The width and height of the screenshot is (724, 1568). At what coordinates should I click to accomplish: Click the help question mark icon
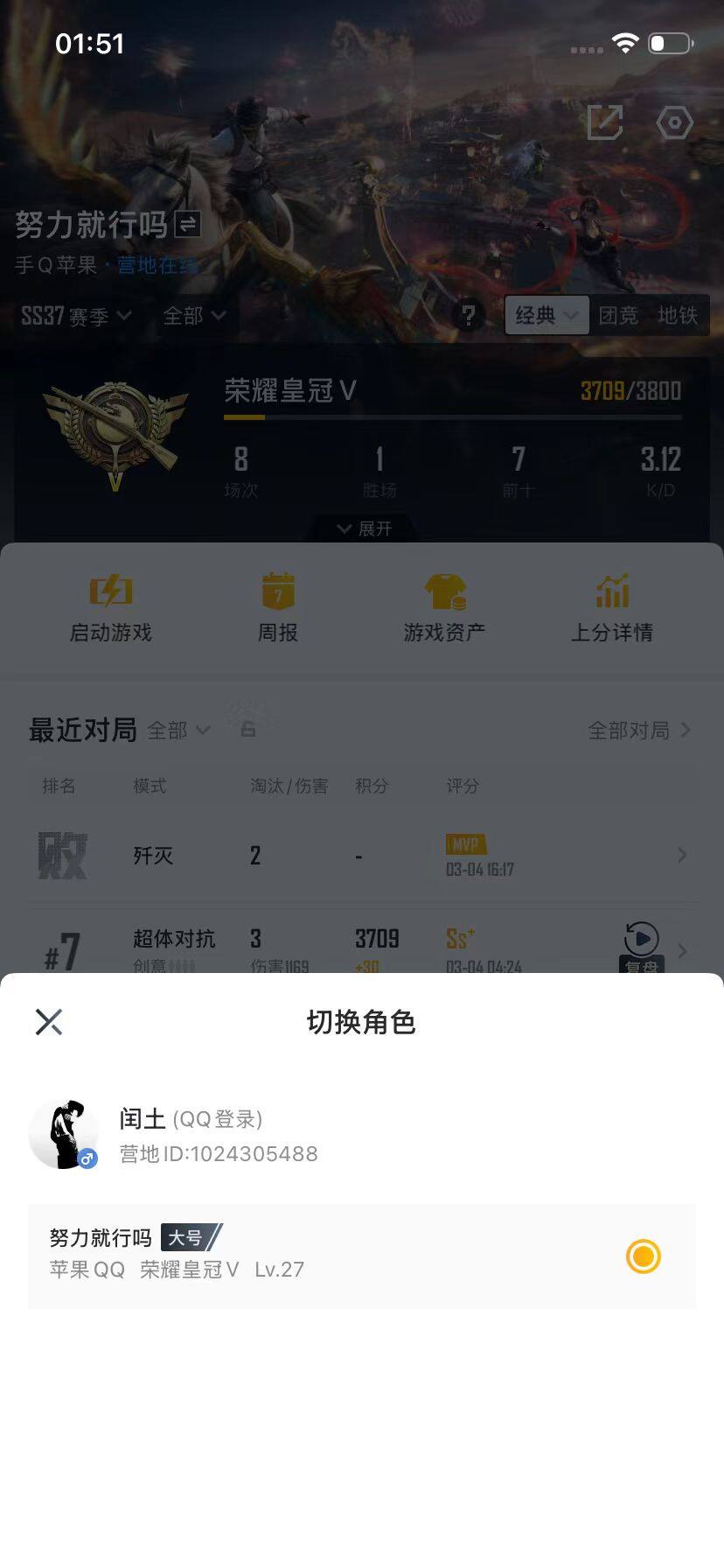(x=470, y=316)
